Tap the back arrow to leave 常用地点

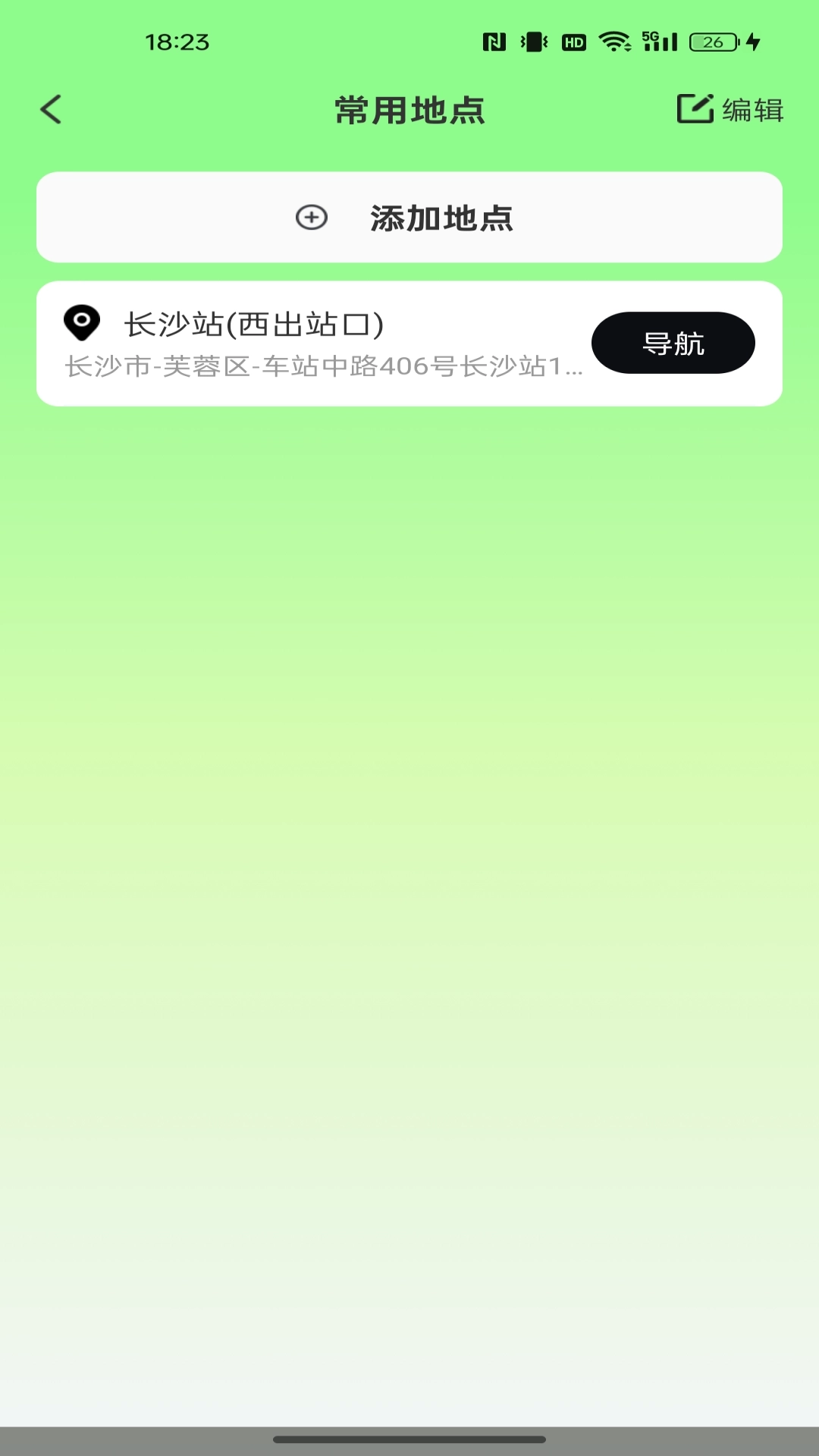point(50,109)
